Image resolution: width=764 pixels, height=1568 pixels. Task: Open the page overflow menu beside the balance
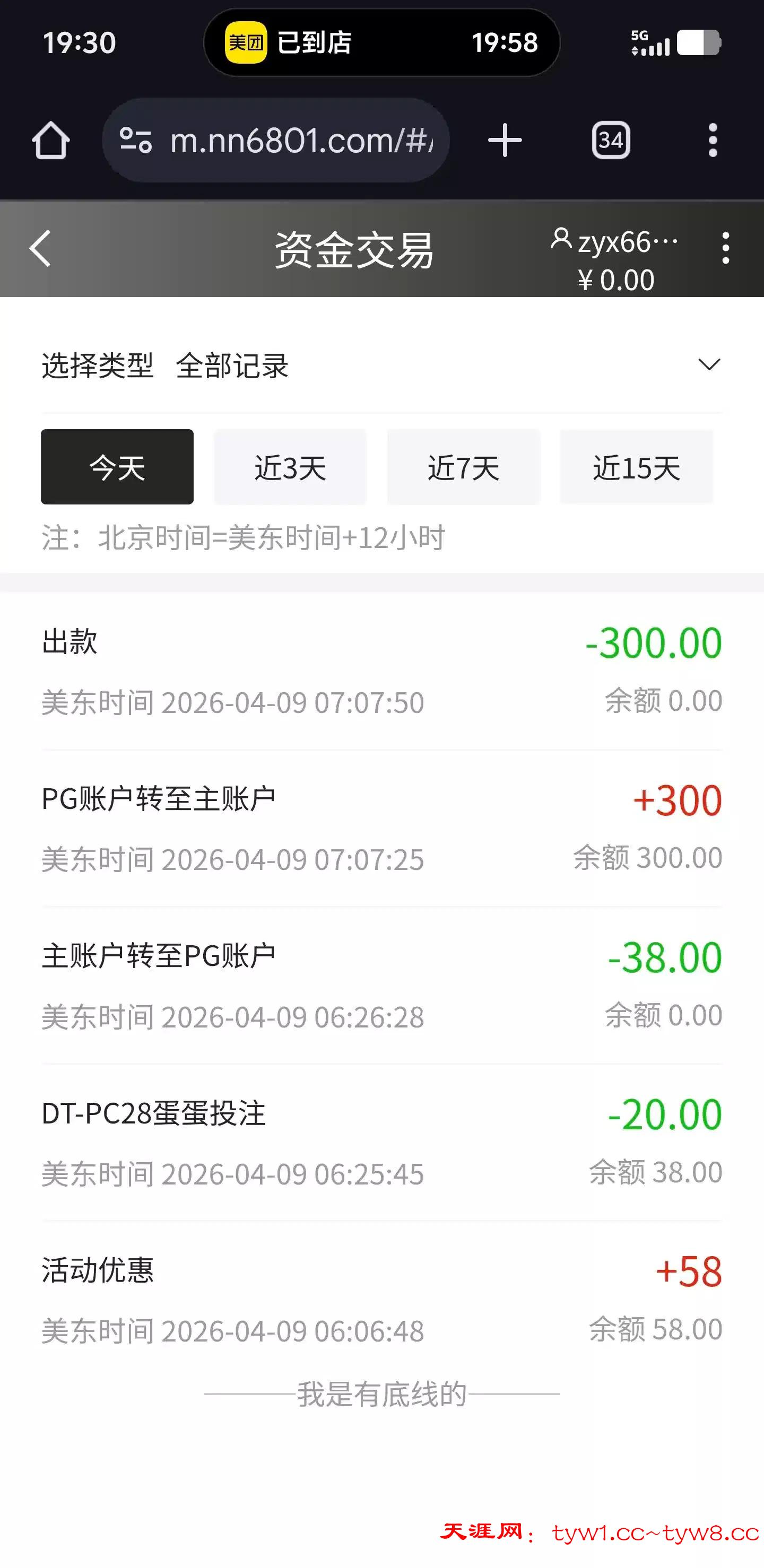[725, 248]
